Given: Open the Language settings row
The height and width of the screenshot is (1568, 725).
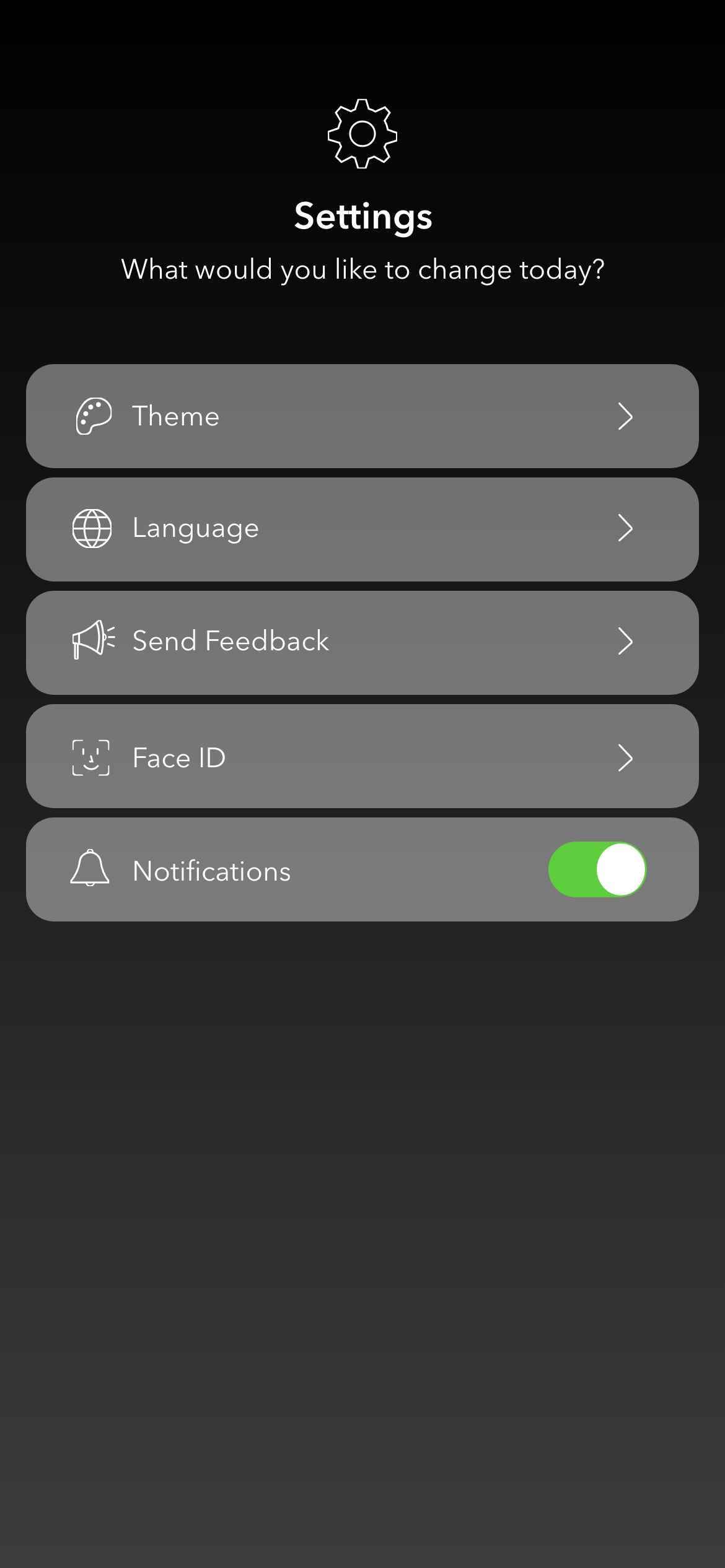Looking at the screenshot, I should click(362, 529).
